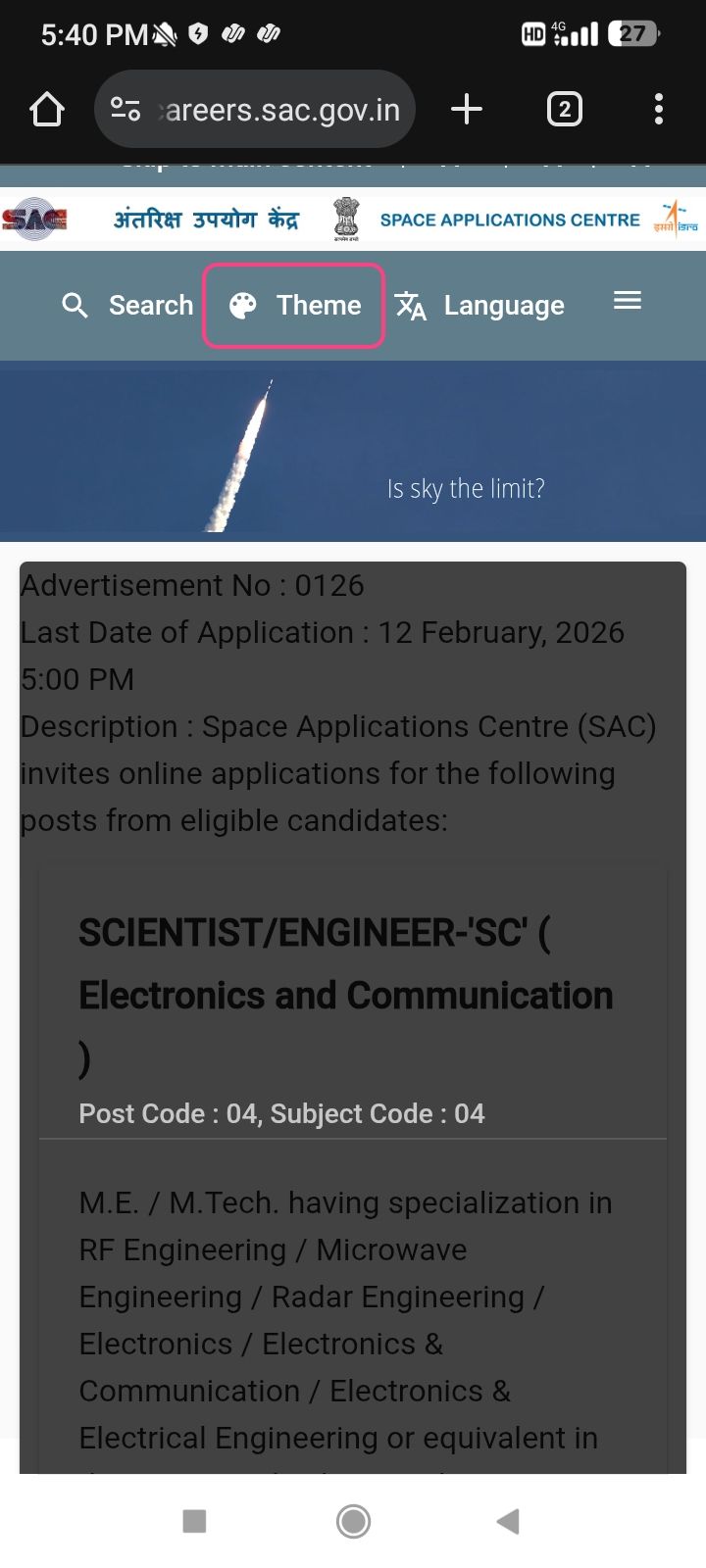
Task: Open the browser overflow menu
Action: (x=658, y=110)
